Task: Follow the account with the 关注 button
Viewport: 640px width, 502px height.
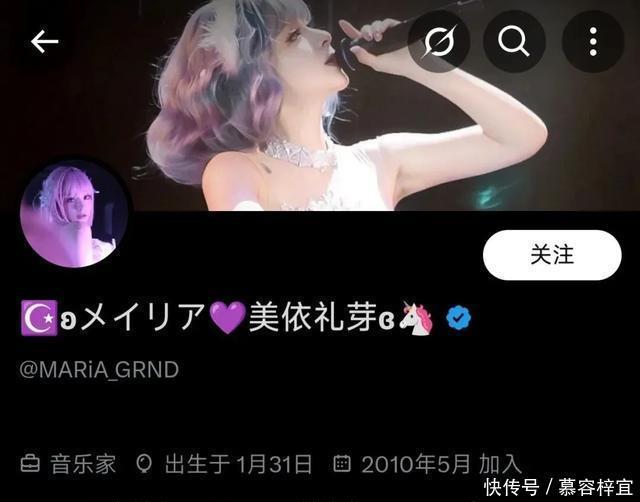Action: [552, 255]
